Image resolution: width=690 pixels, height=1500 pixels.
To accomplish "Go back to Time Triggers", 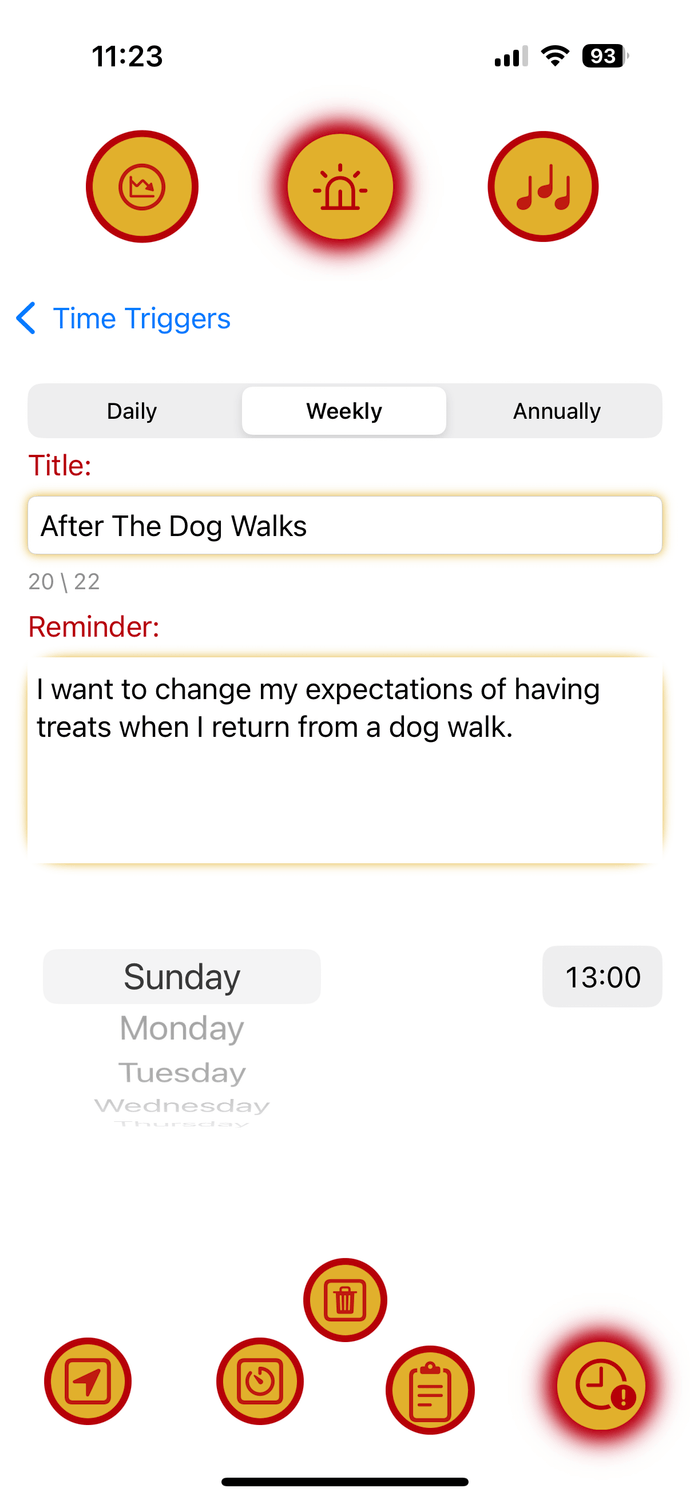I will [124, 319].
